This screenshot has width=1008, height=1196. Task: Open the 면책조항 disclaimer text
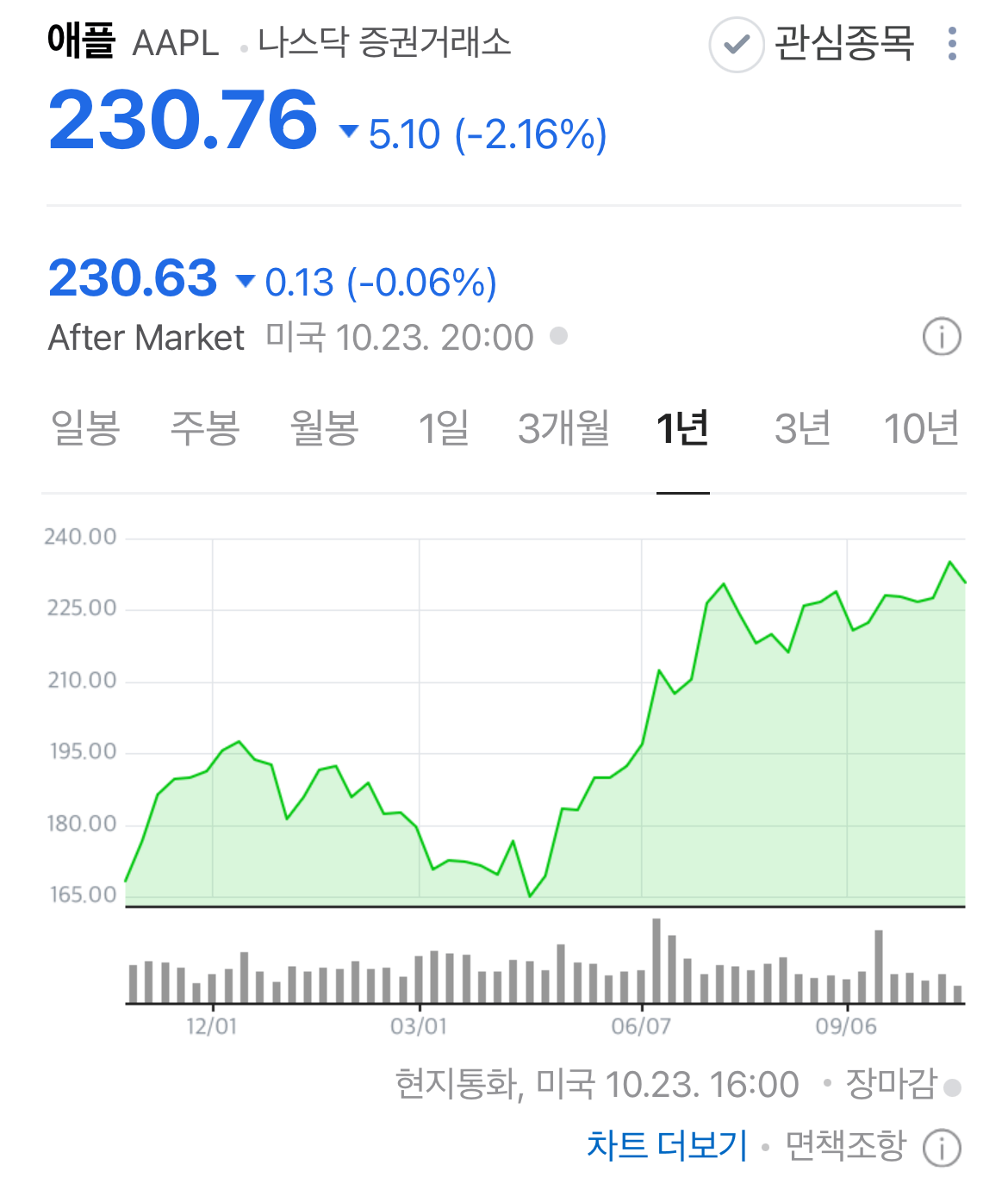[x=846, y=1146]
